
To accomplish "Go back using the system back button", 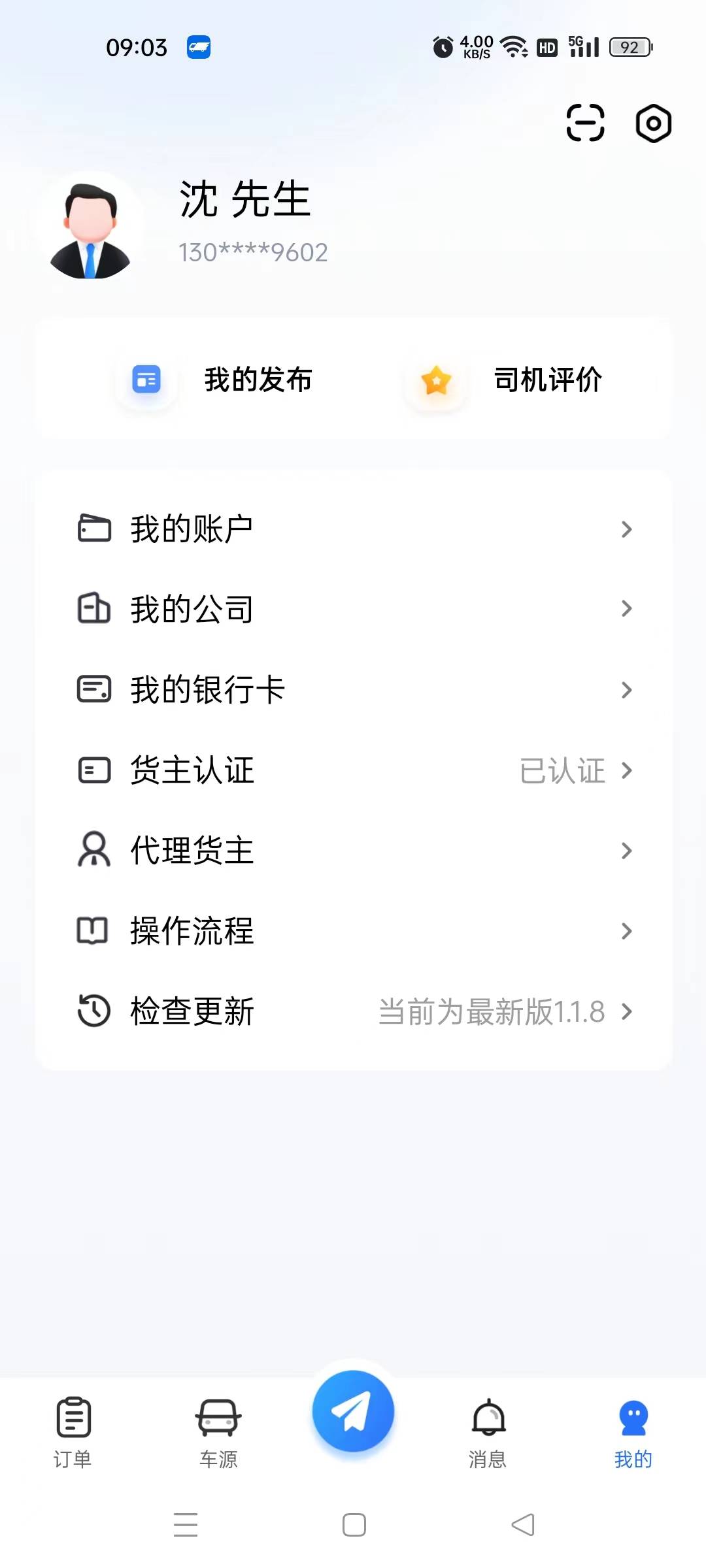I will click(522, 1525).
